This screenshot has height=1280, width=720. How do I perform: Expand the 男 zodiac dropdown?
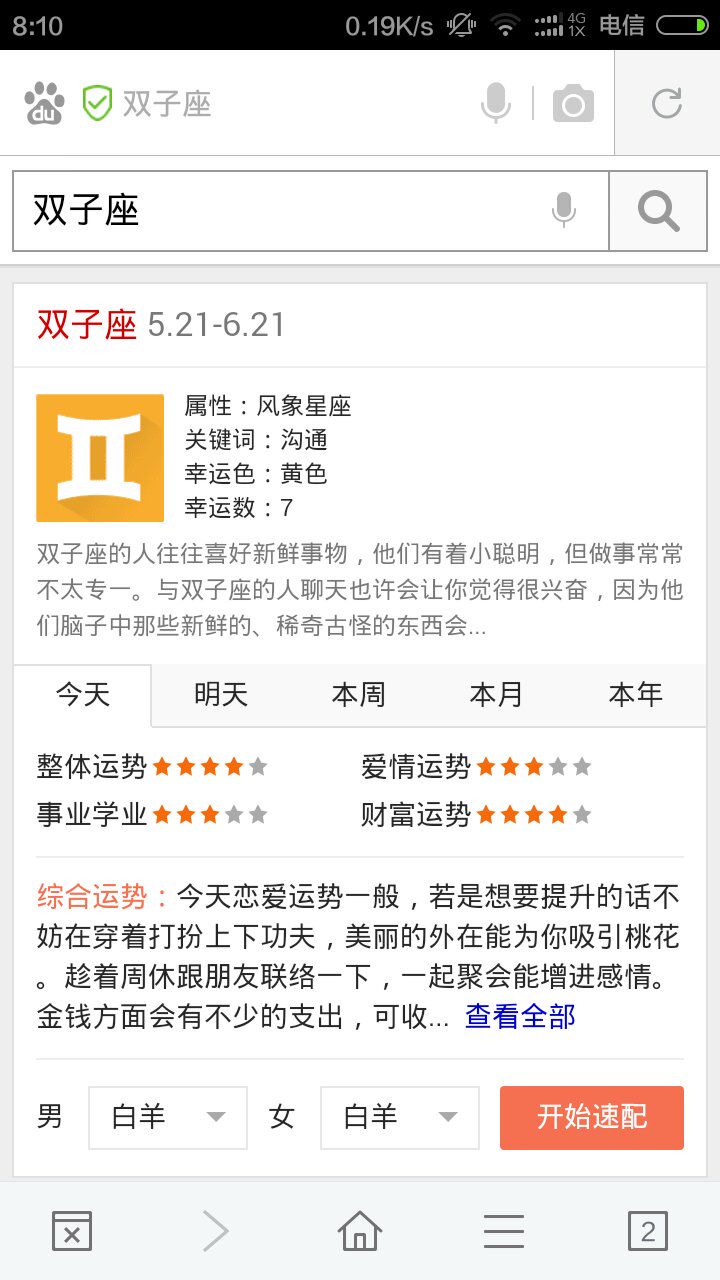pos(168,1117)
